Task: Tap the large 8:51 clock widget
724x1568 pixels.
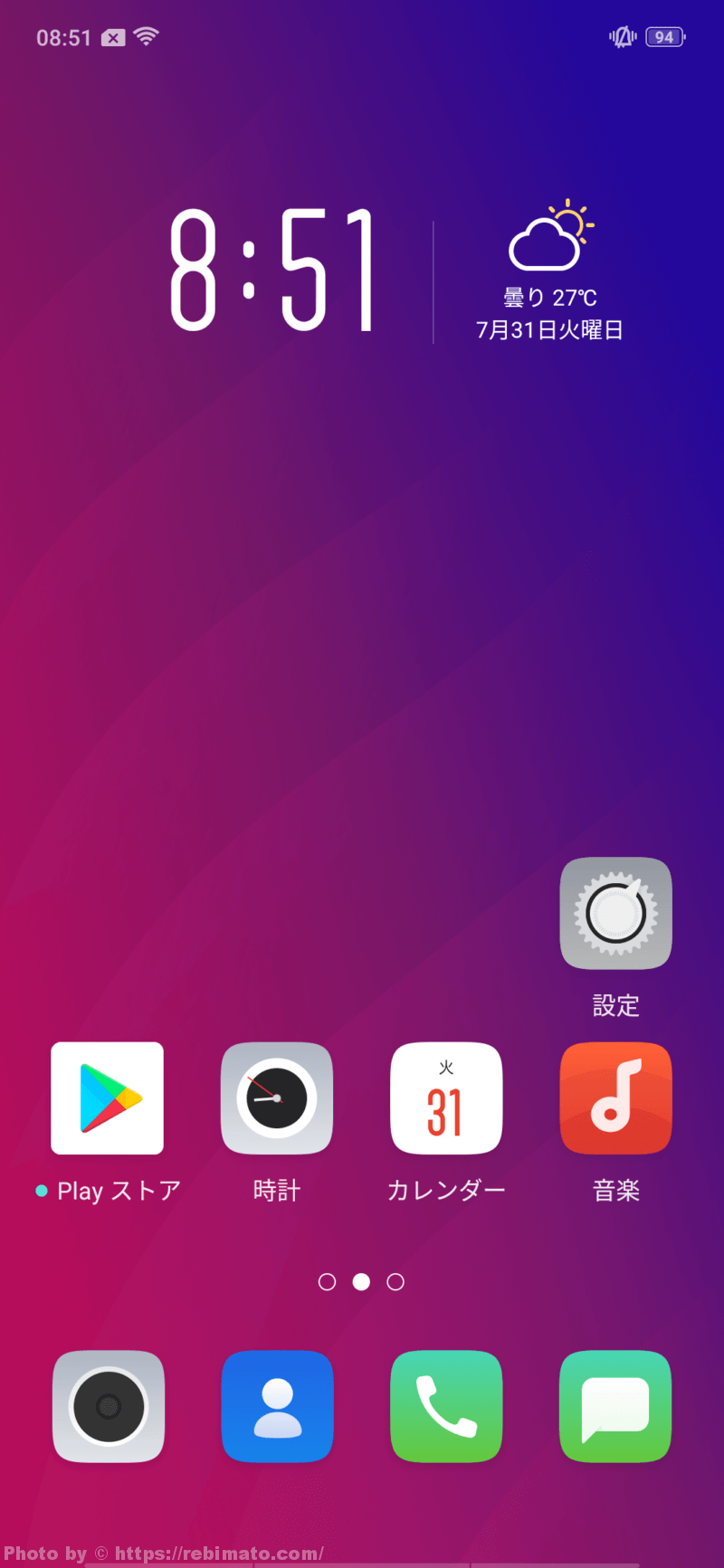Action: (x=272, y=270)
